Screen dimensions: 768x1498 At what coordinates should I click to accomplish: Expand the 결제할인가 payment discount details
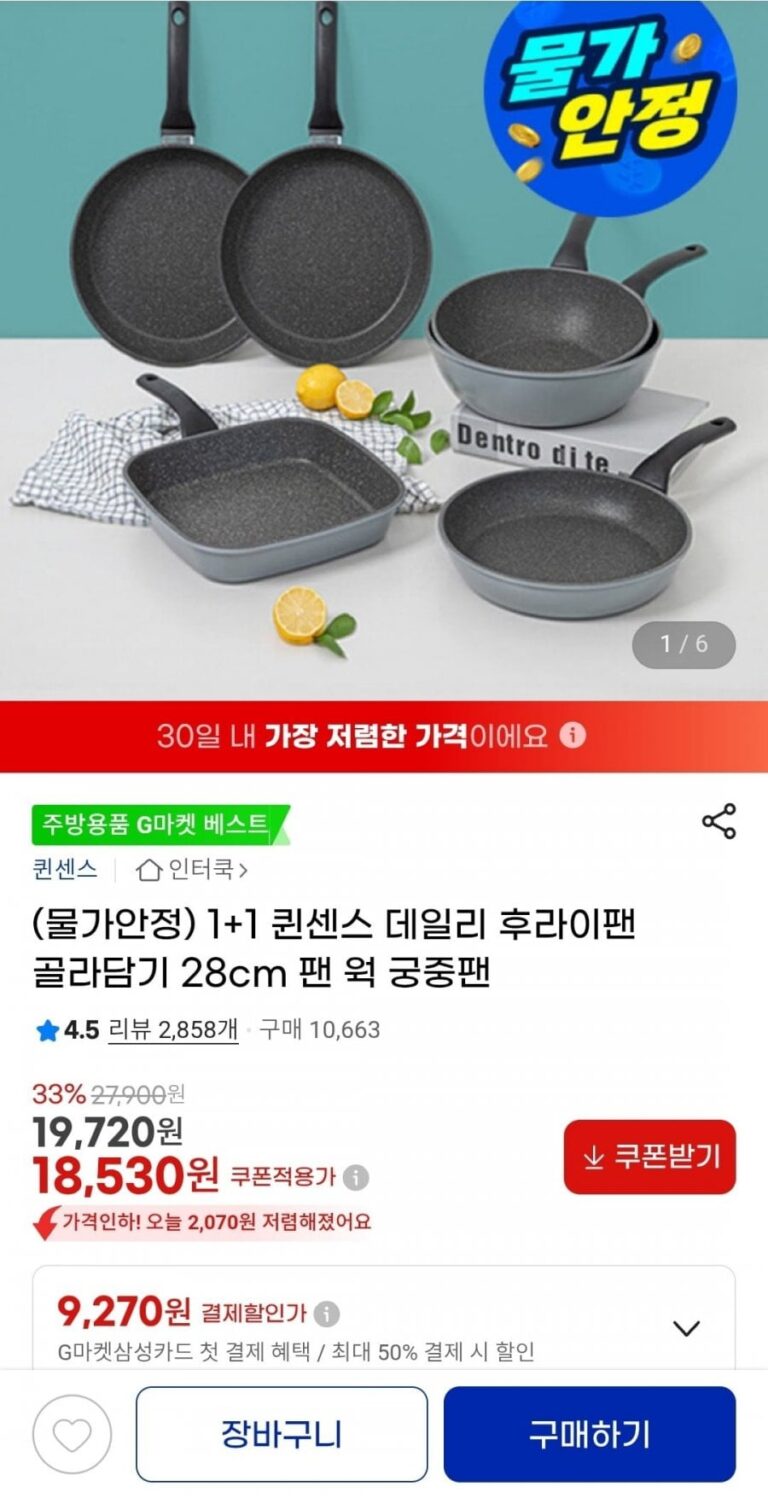686,1328
